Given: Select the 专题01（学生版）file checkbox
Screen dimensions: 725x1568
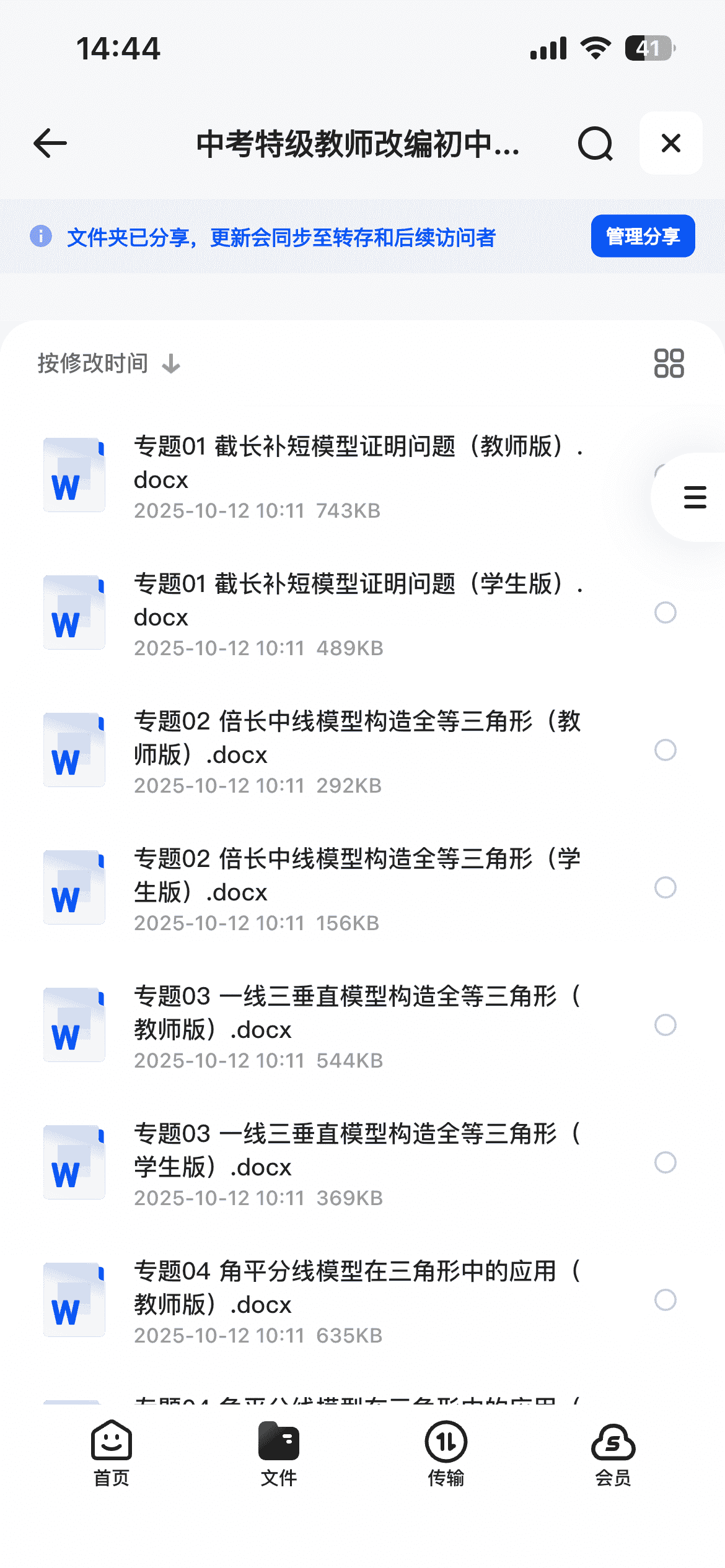Looking at the screenshot, I should click(665, 613).
